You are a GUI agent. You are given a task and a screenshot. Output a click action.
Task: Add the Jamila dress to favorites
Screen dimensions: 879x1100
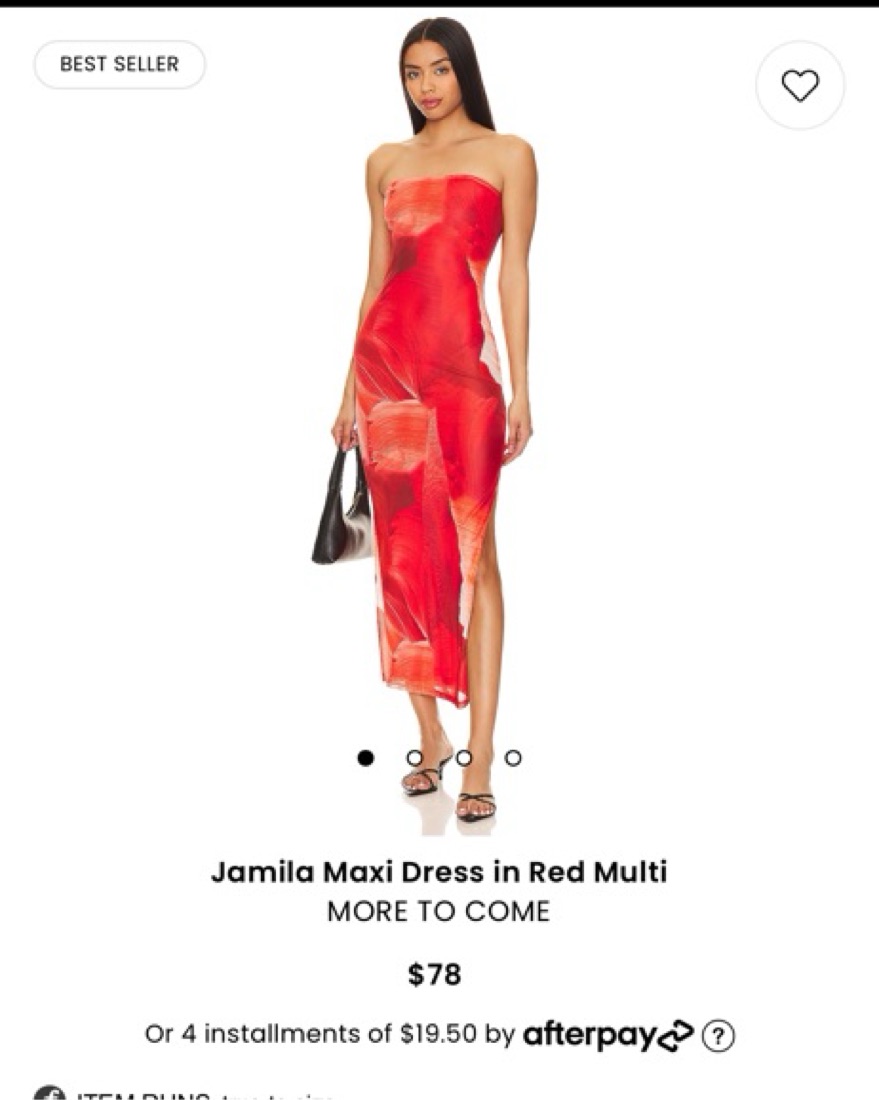pyautogui.click(x=799, y=85)
